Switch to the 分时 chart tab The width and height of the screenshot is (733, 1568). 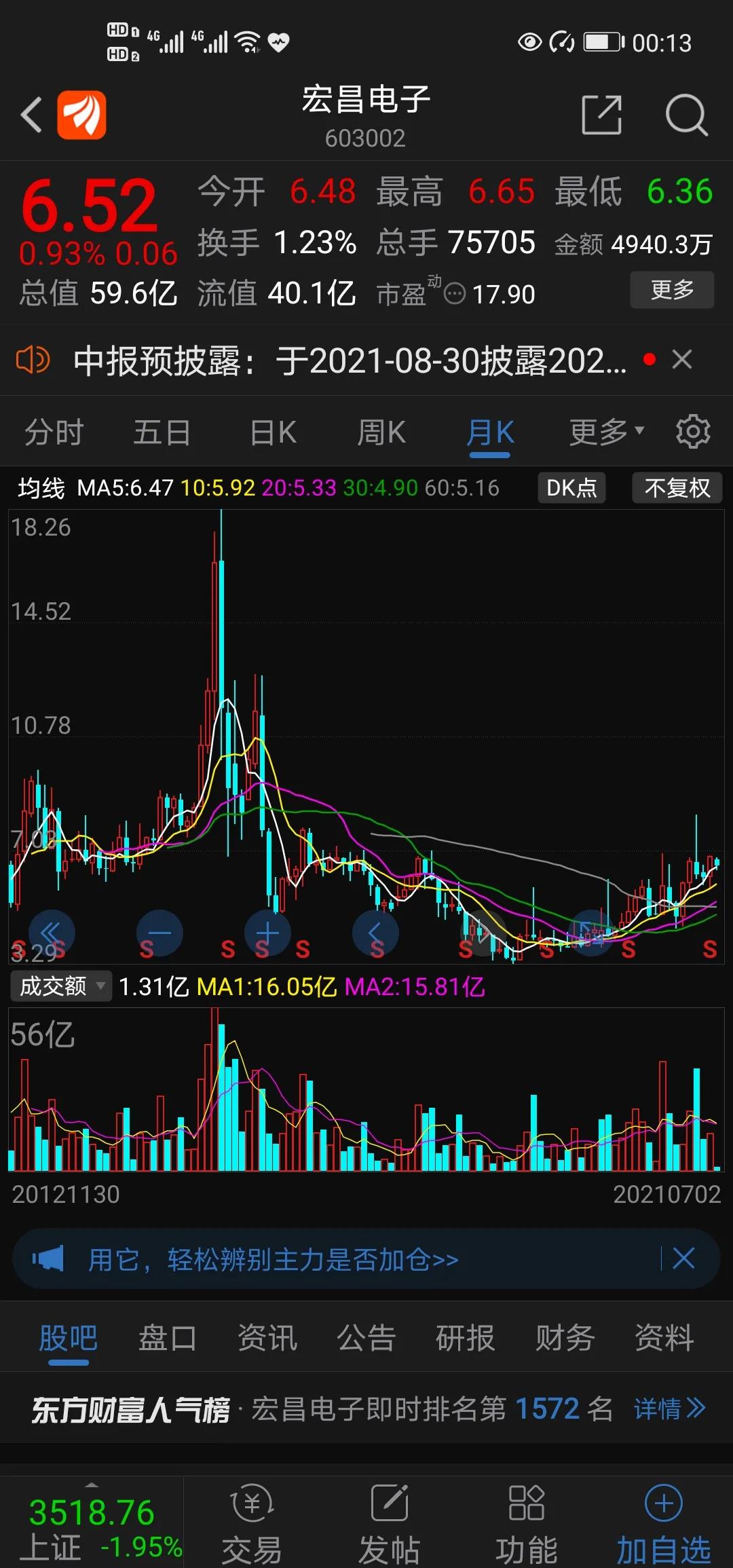[54, 432]
